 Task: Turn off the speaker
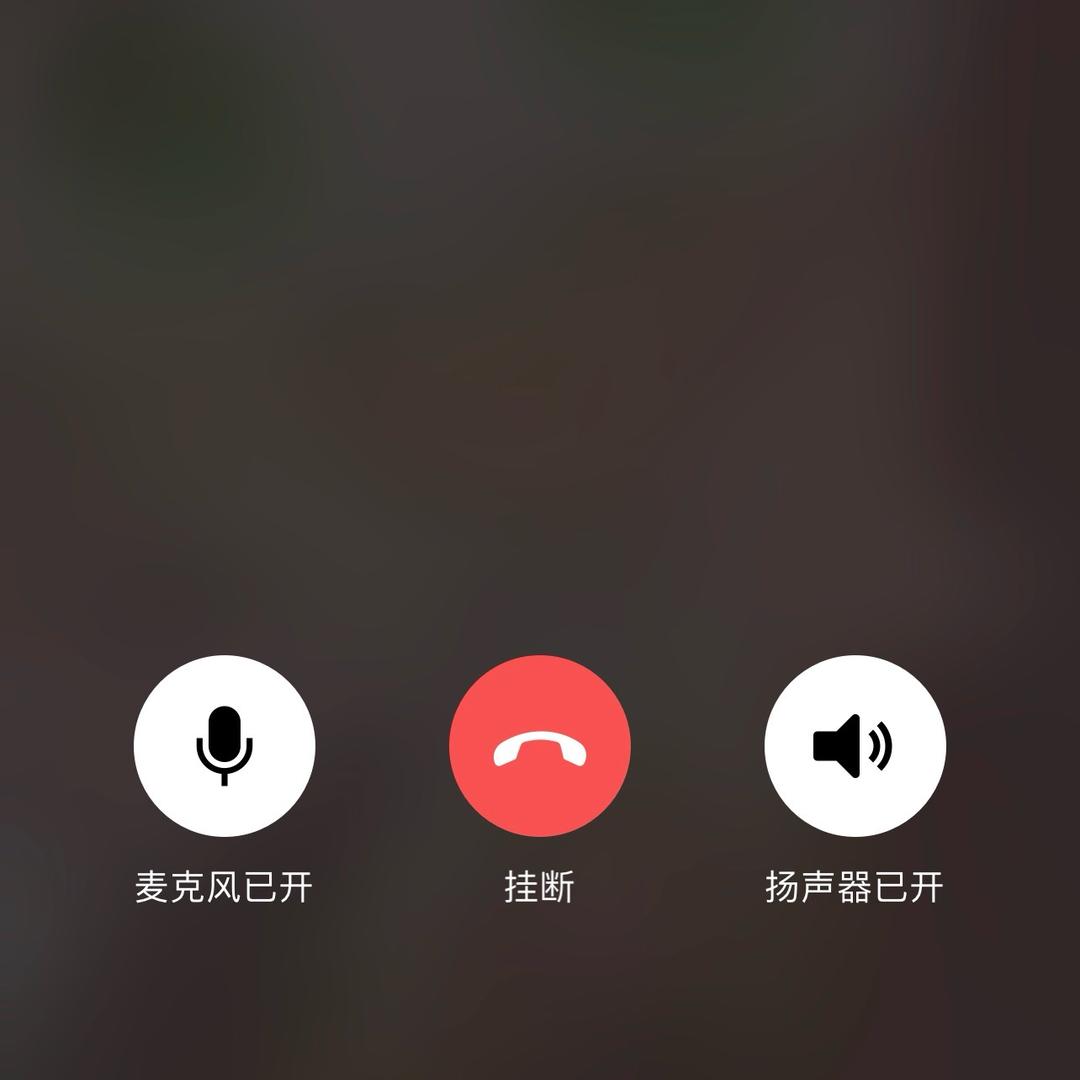click(x=854, y=746)
